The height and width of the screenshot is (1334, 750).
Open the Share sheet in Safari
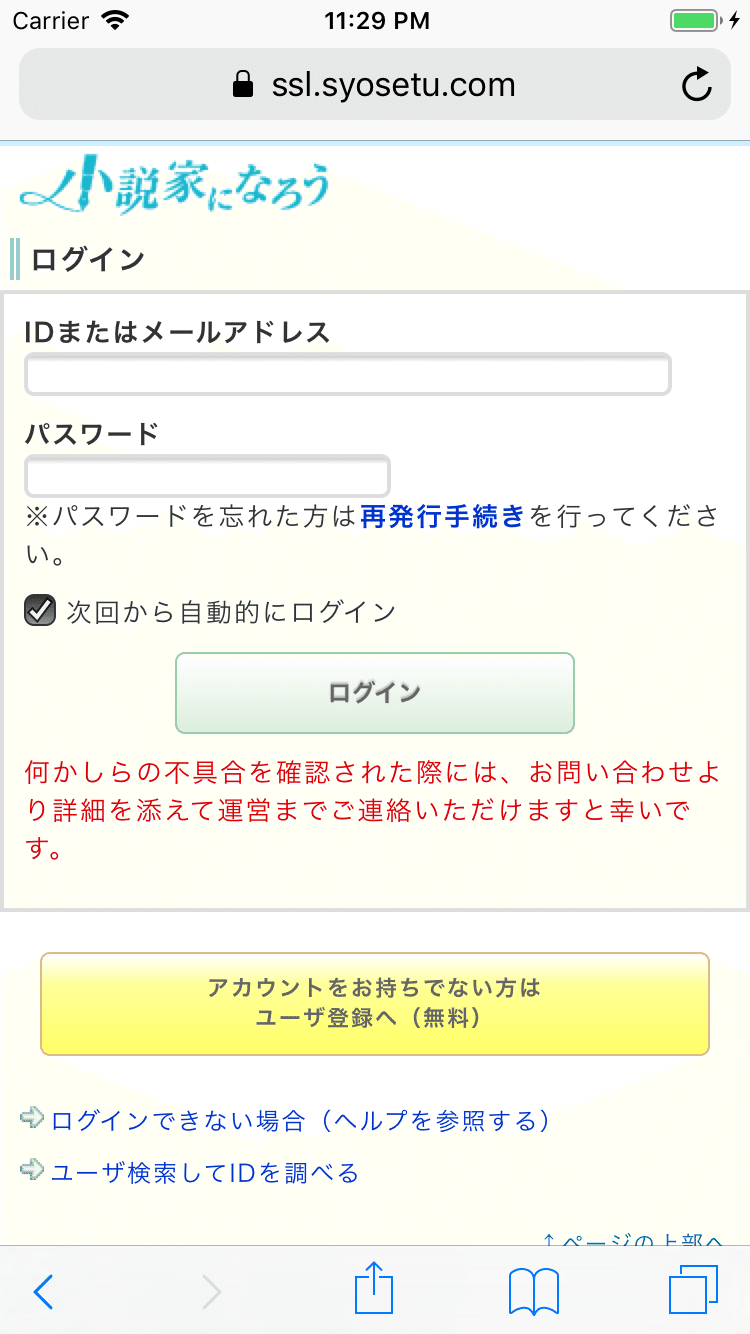[x=374, y=1290]
